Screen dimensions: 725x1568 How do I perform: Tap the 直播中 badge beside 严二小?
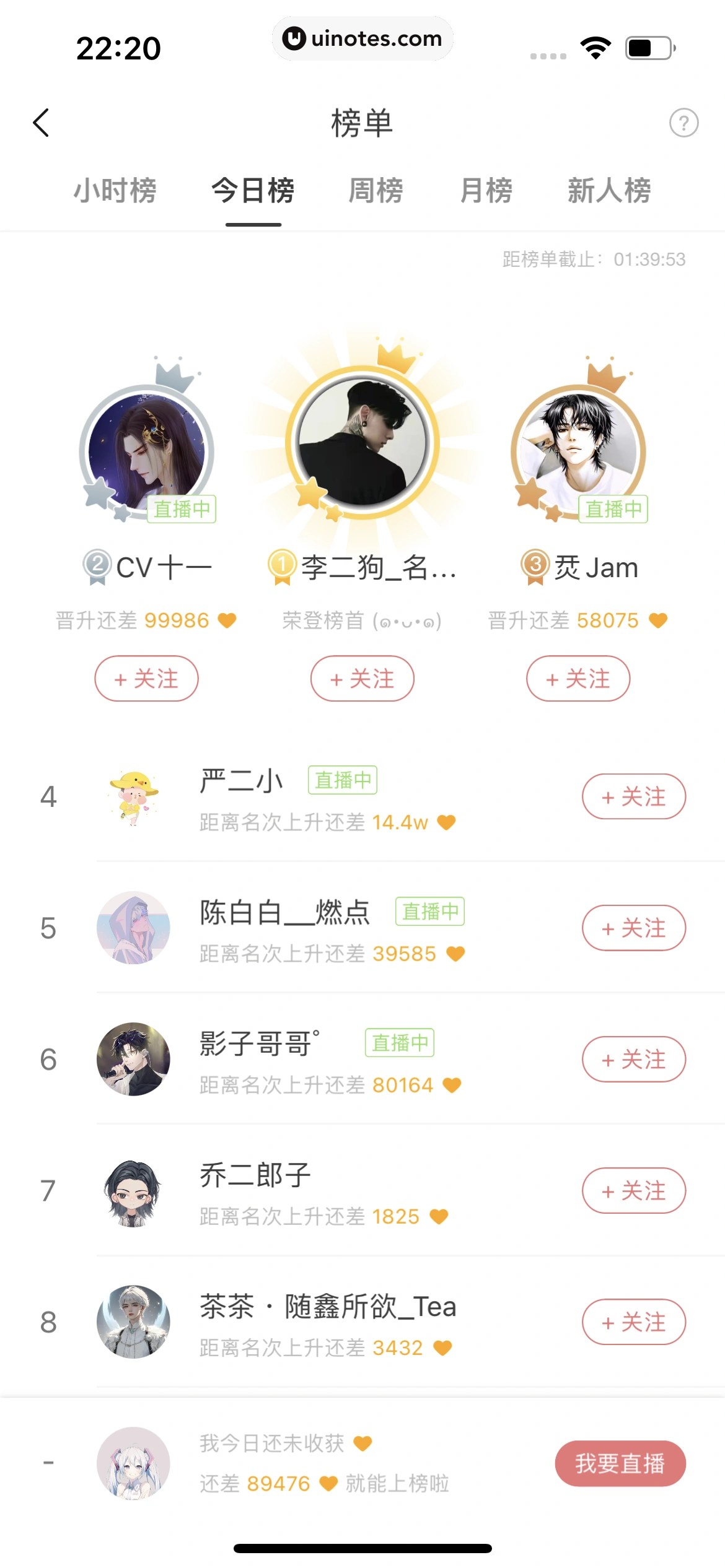pyautogui.click(x=343, y=780)
